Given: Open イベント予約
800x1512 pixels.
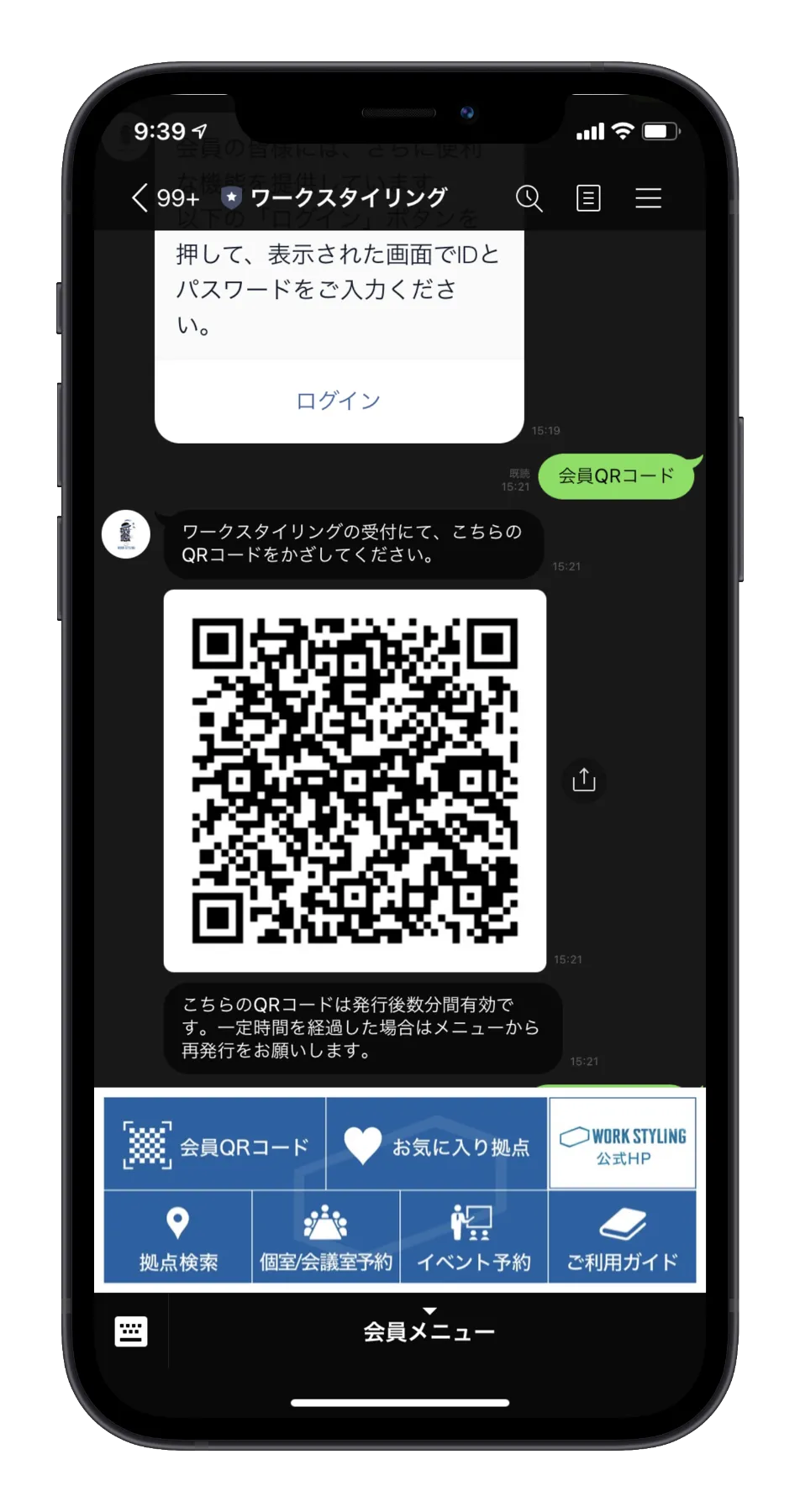Looking at the screenshot, I should [x=474, y=1237].
